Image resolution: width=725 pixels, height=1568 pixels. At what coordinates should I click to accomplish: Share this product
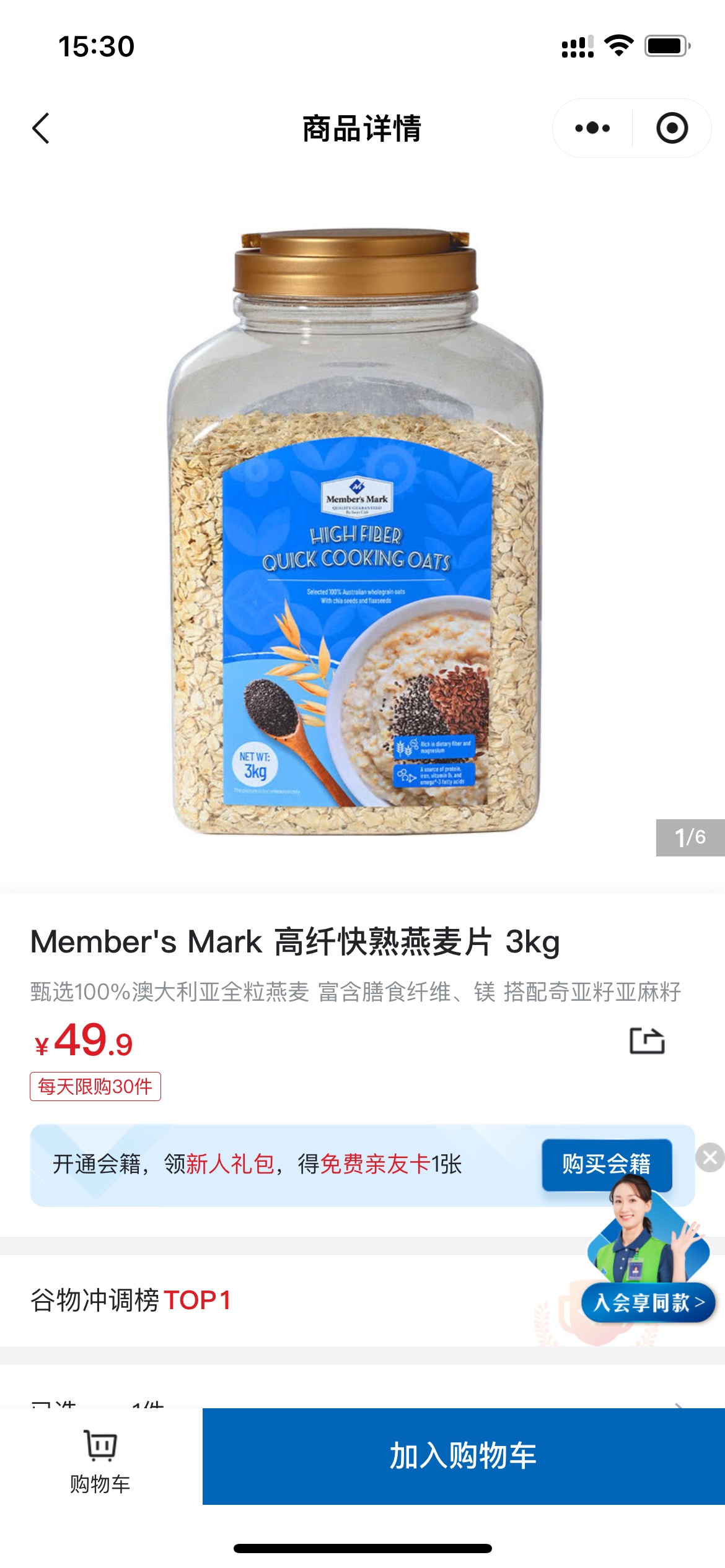click(x=647, y=1040)
